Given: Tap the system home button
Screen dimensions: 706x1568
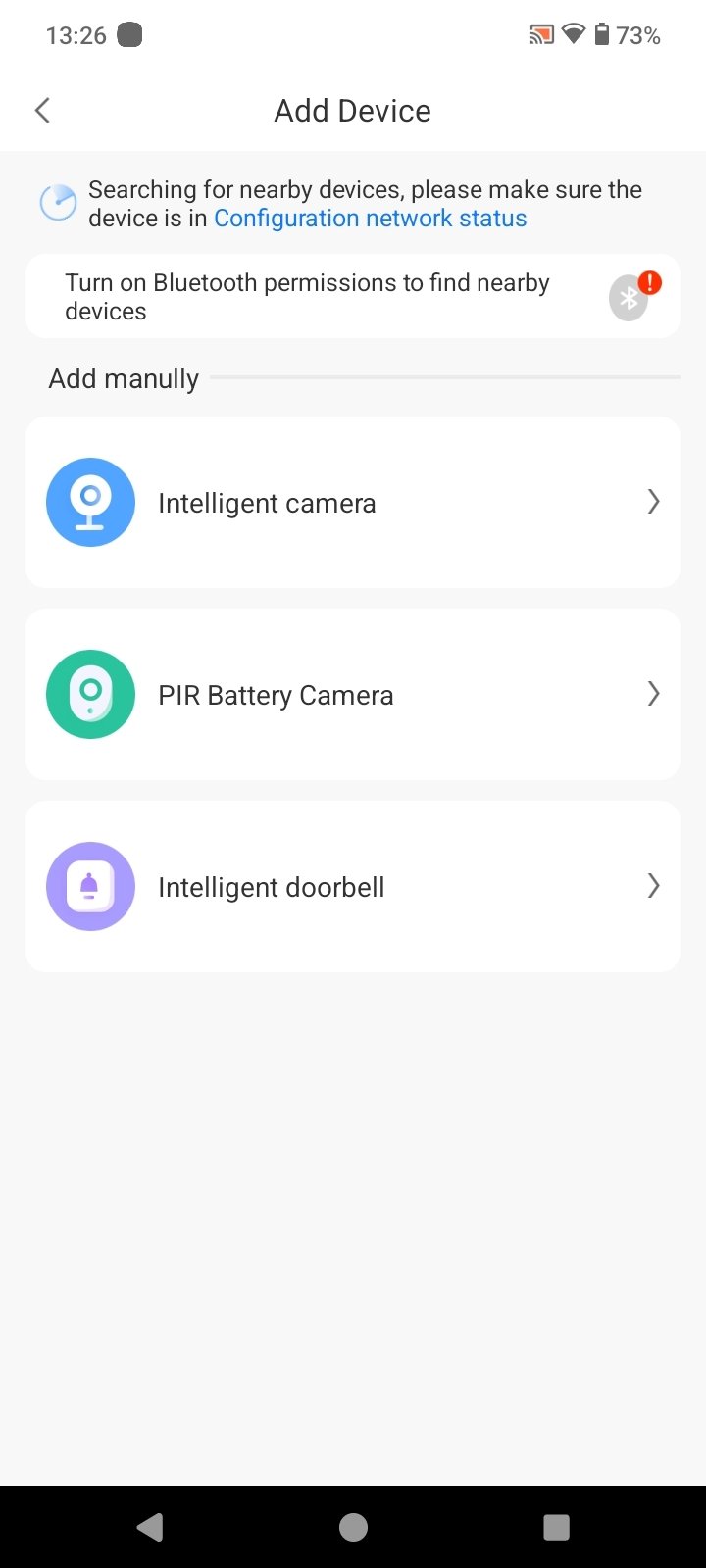Looking at the screenshot, I should click(353, 1527).
